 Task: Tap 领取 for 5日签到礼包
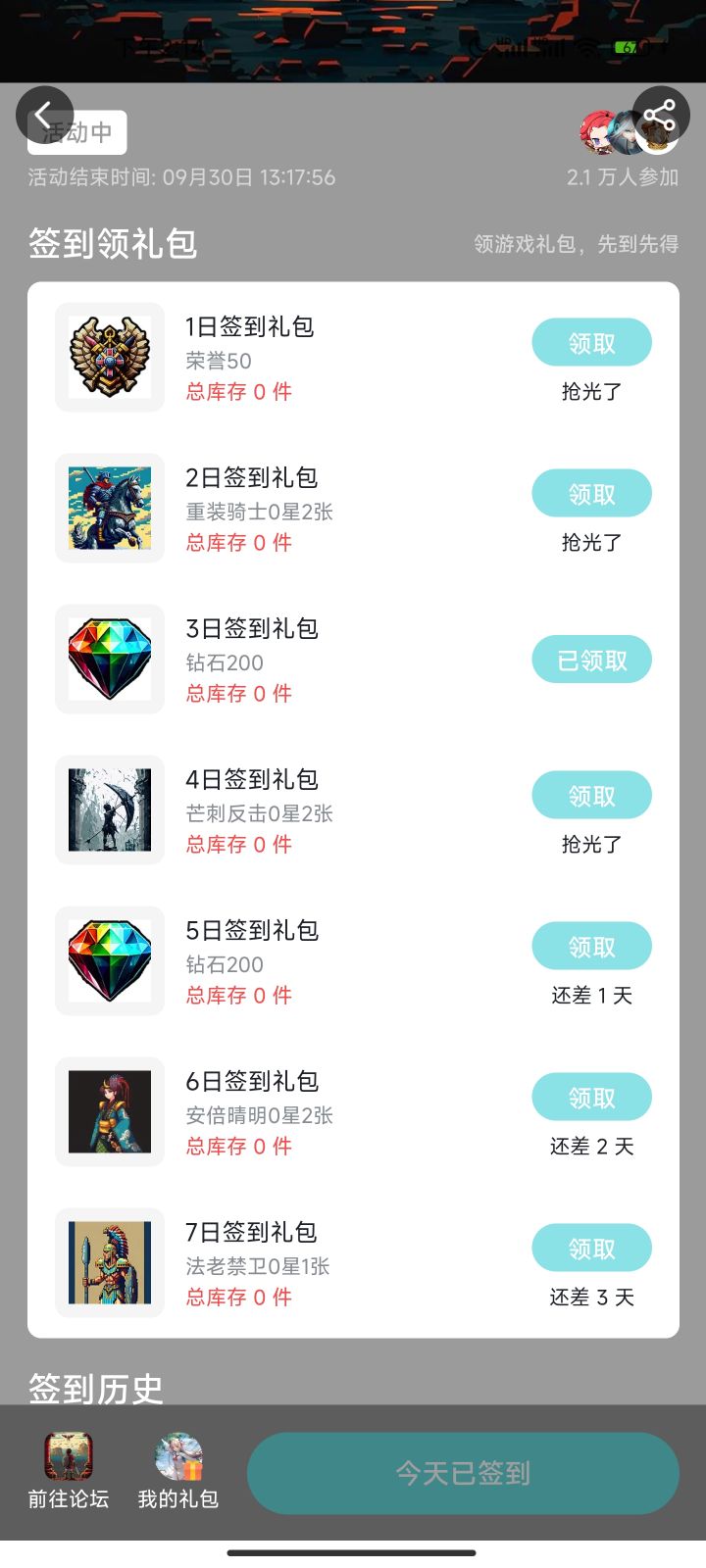[591, 947]
